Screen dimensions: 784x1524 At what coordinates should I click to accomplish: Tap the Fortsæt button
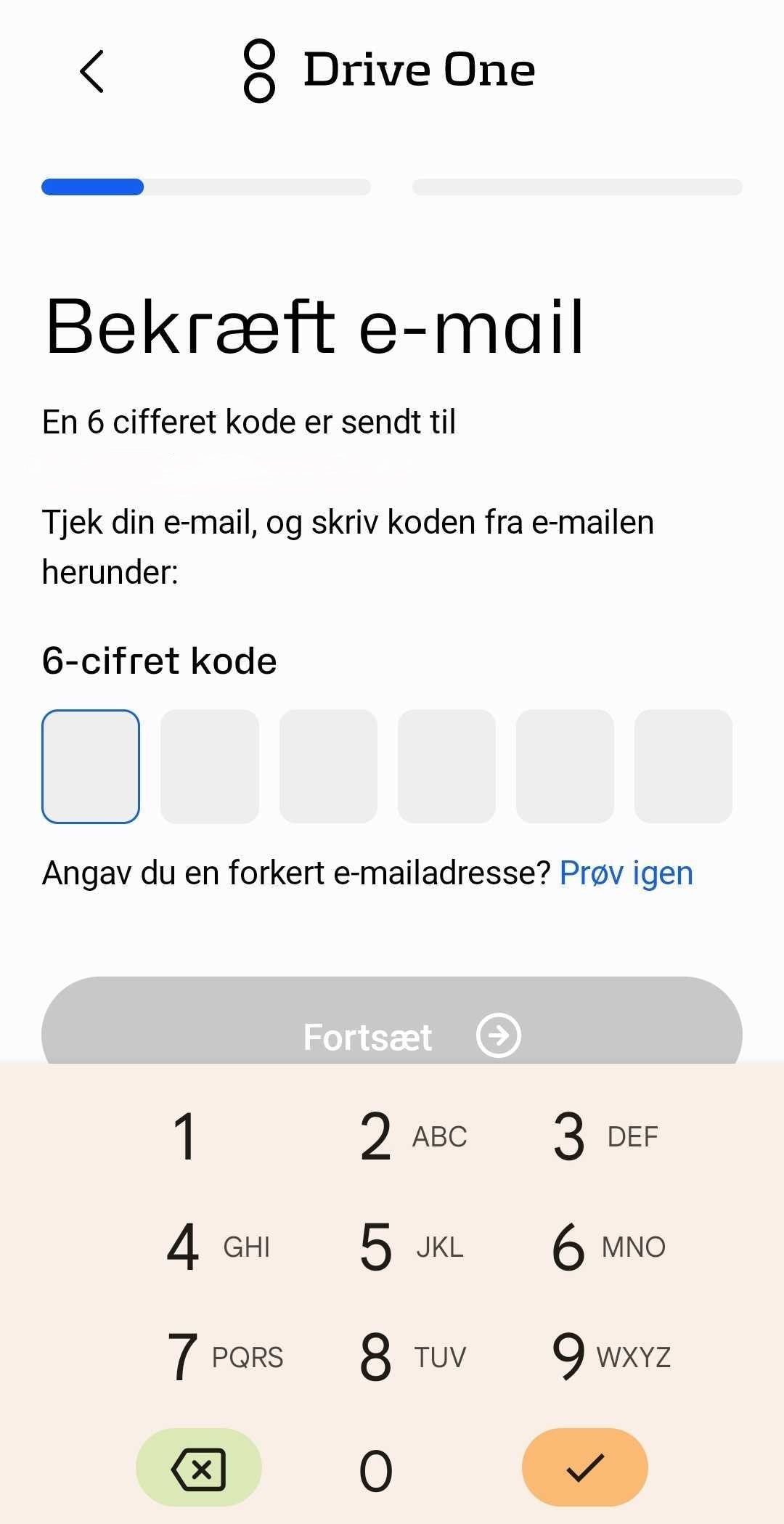point(392,1025)
